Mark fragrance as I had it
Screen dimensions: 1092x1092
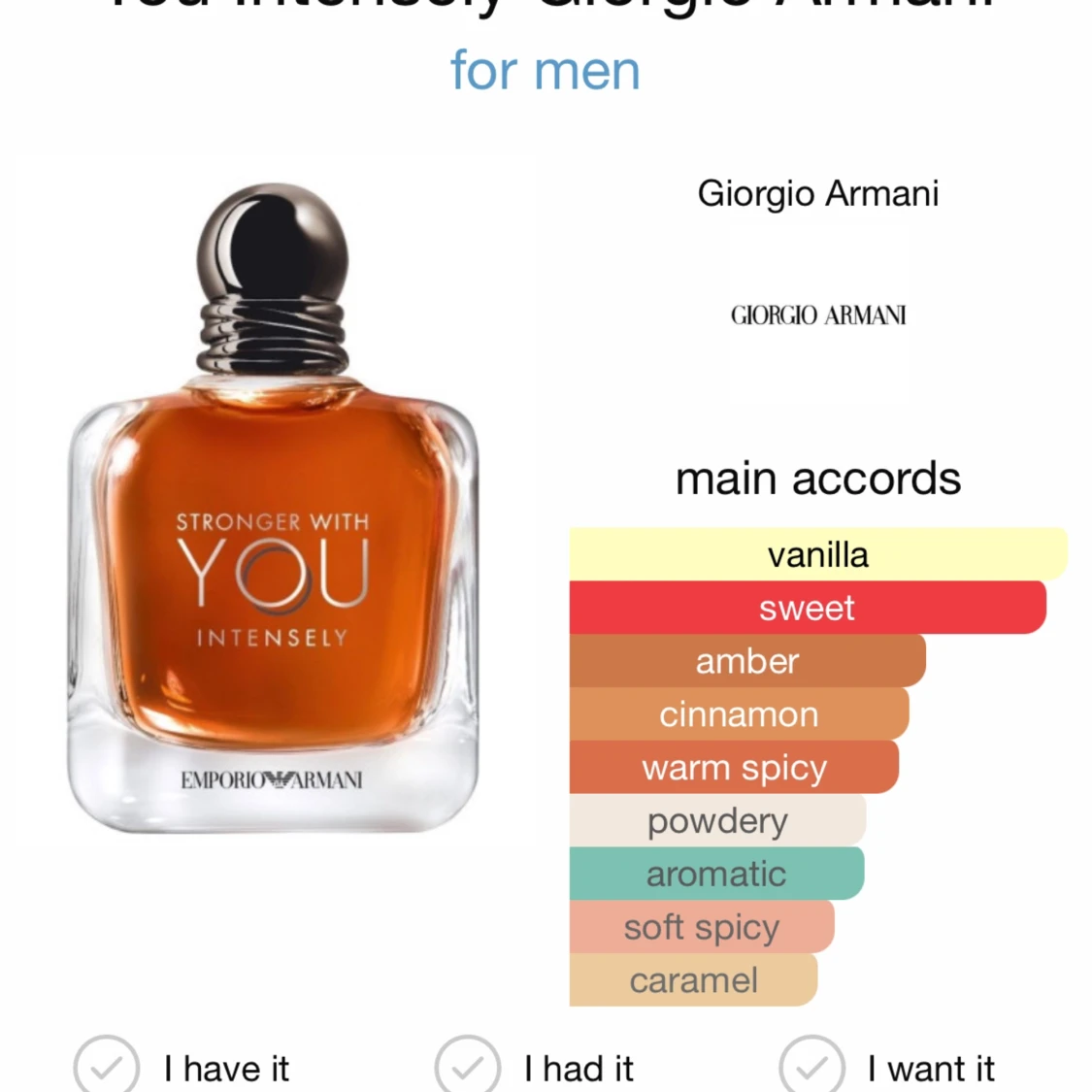[468, 1067]
